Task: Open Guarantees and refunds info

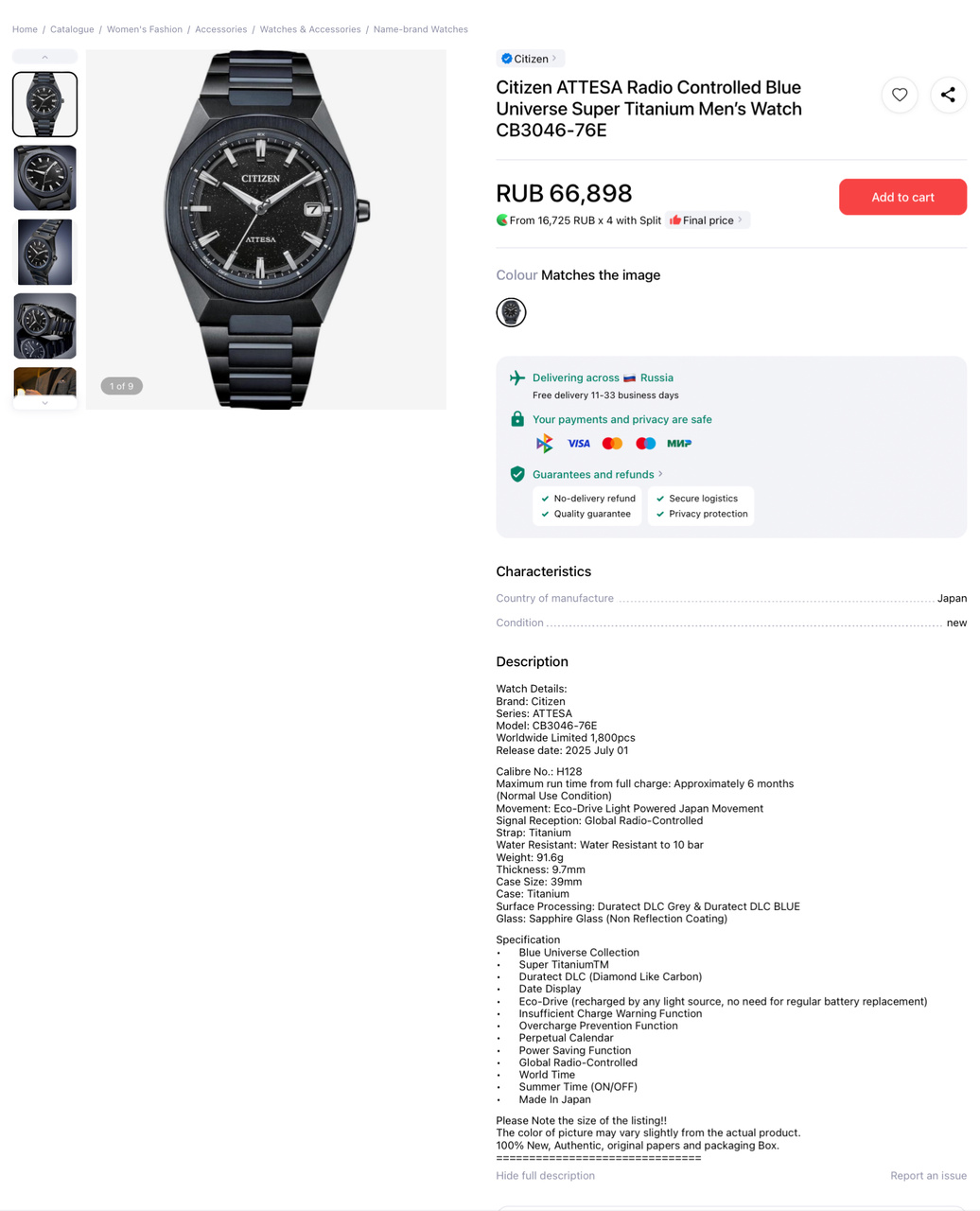Action: click(x=597, y=474)
